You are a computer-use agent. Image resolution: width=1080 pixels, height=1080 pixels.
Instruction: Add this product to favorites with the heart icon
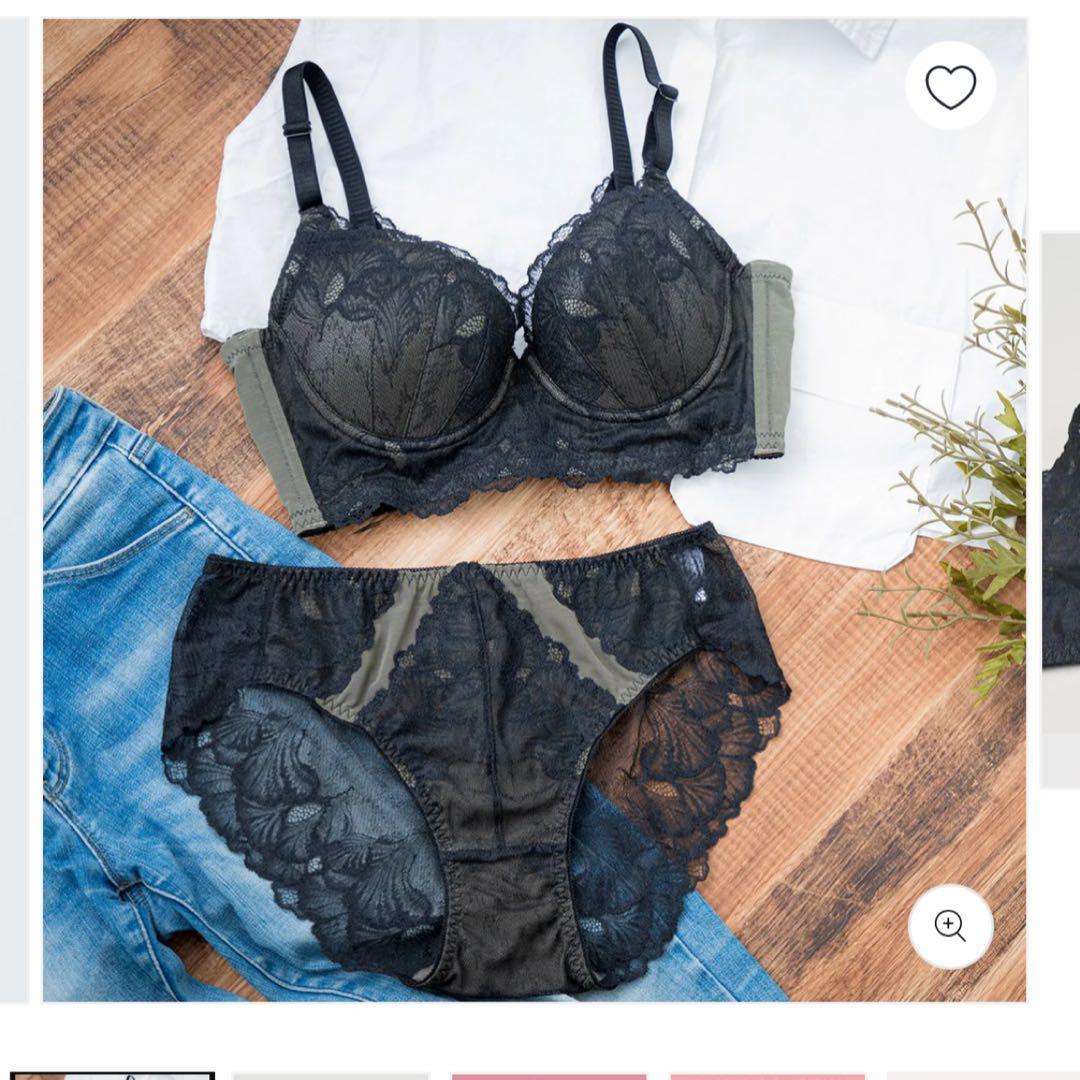(950, 87)
